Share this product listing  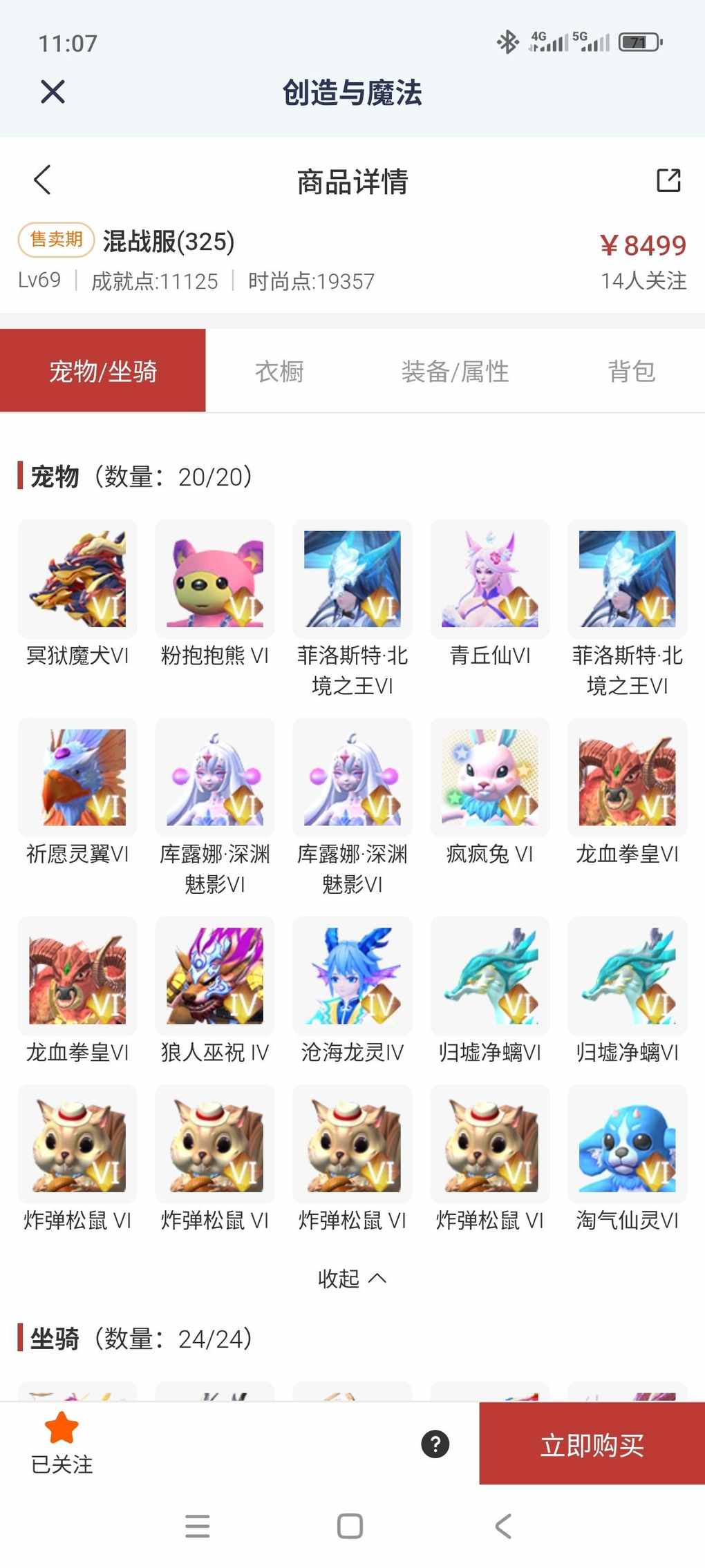coord(668,180)
